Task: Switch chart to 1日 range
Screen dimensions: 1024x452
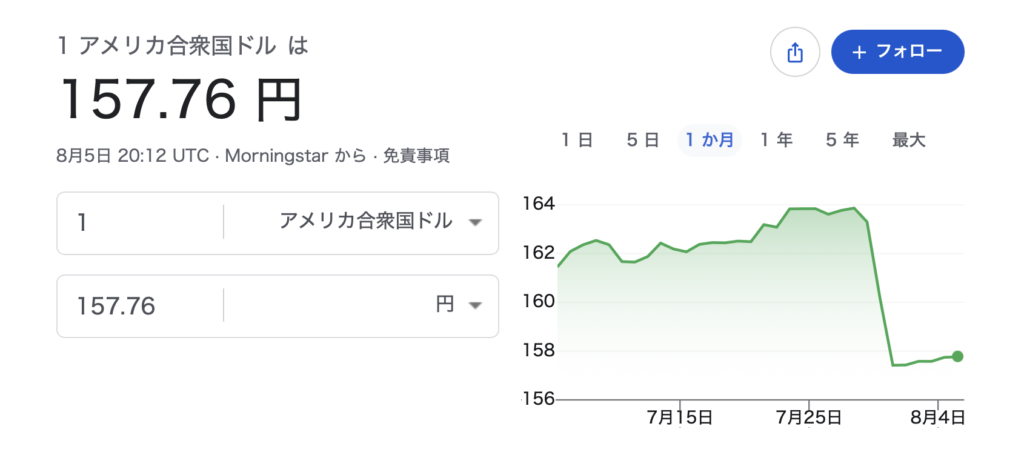Action: point(577,140)
